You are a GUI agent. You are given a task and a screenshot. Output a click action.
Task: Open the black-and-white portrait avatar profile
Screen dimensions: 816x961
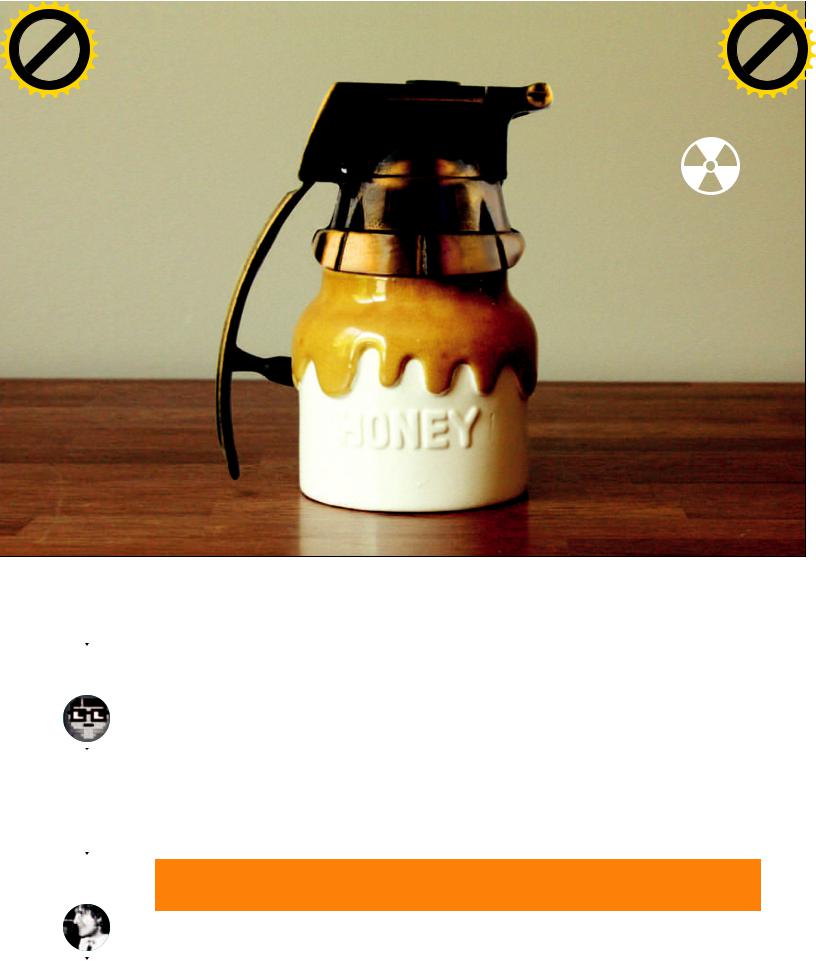(86, 927)
